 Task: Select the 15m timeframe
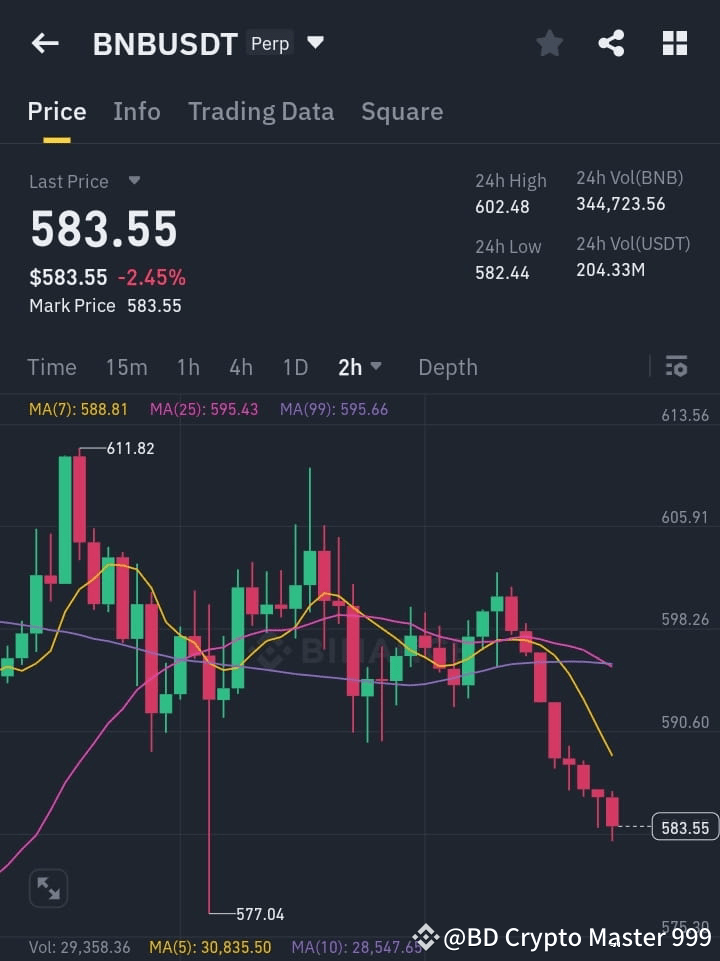tap(126, 367)
